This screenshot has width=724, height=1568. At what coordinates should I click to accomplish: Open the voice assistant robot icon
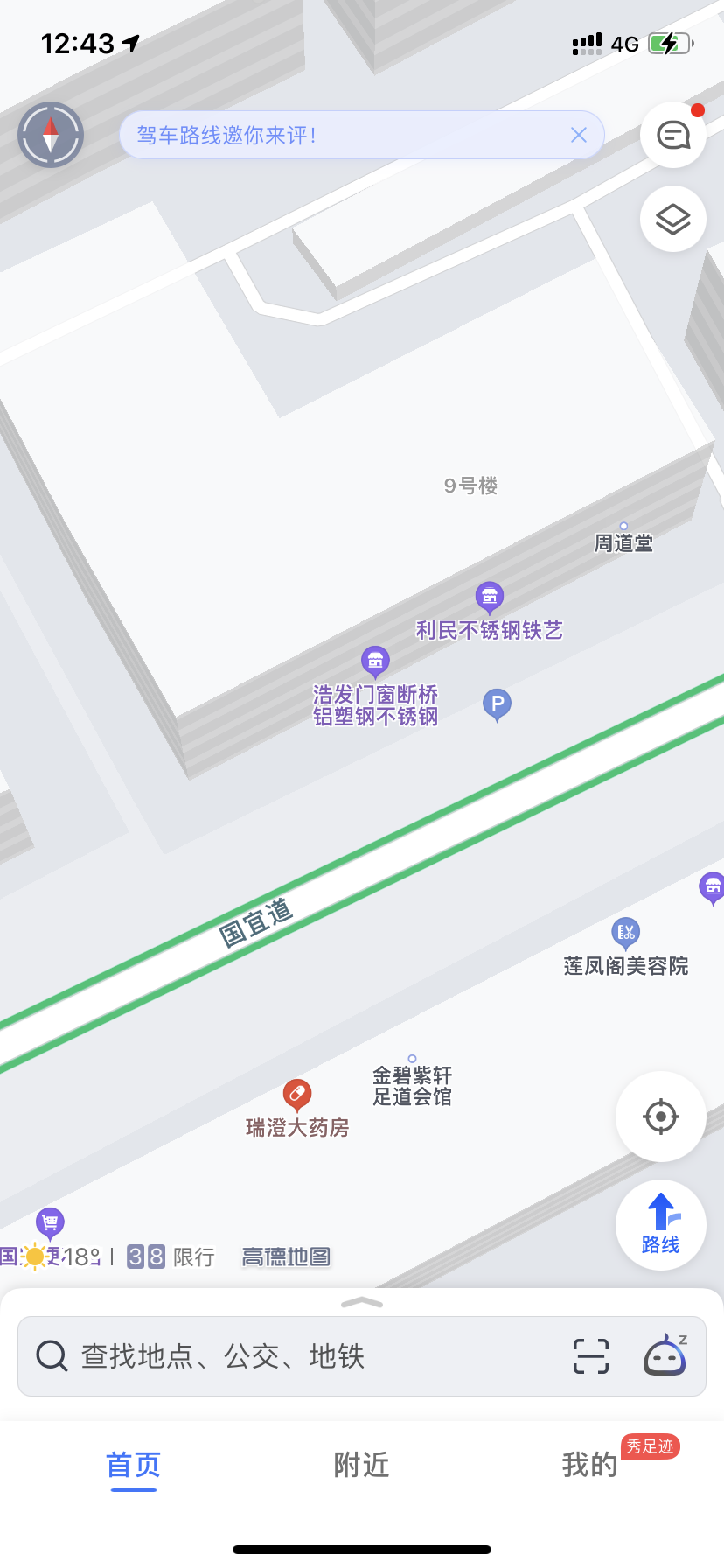[x=665, y=1355]
